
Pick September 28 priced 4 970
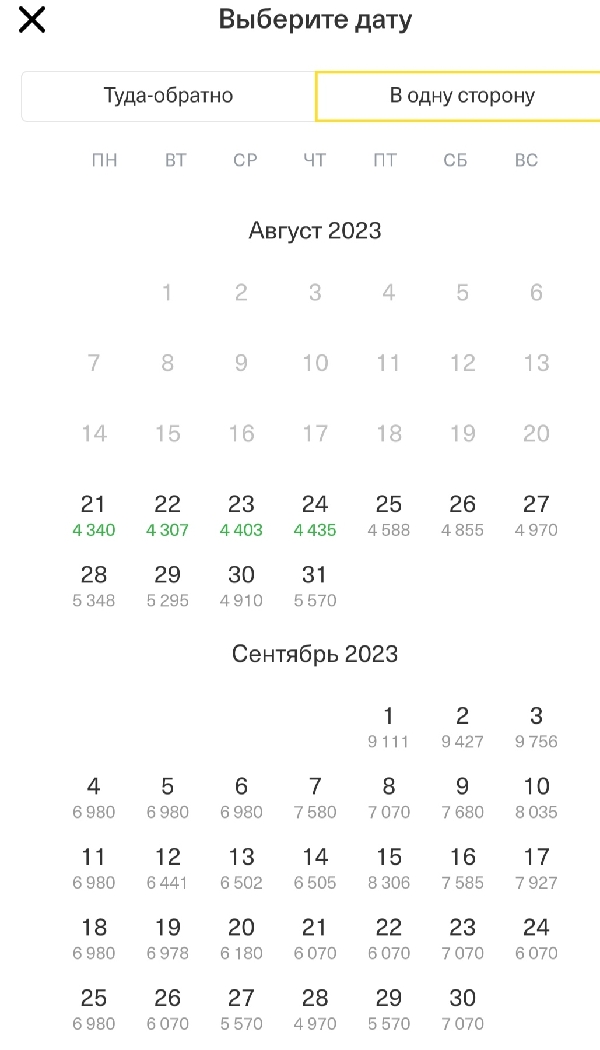315,1008
